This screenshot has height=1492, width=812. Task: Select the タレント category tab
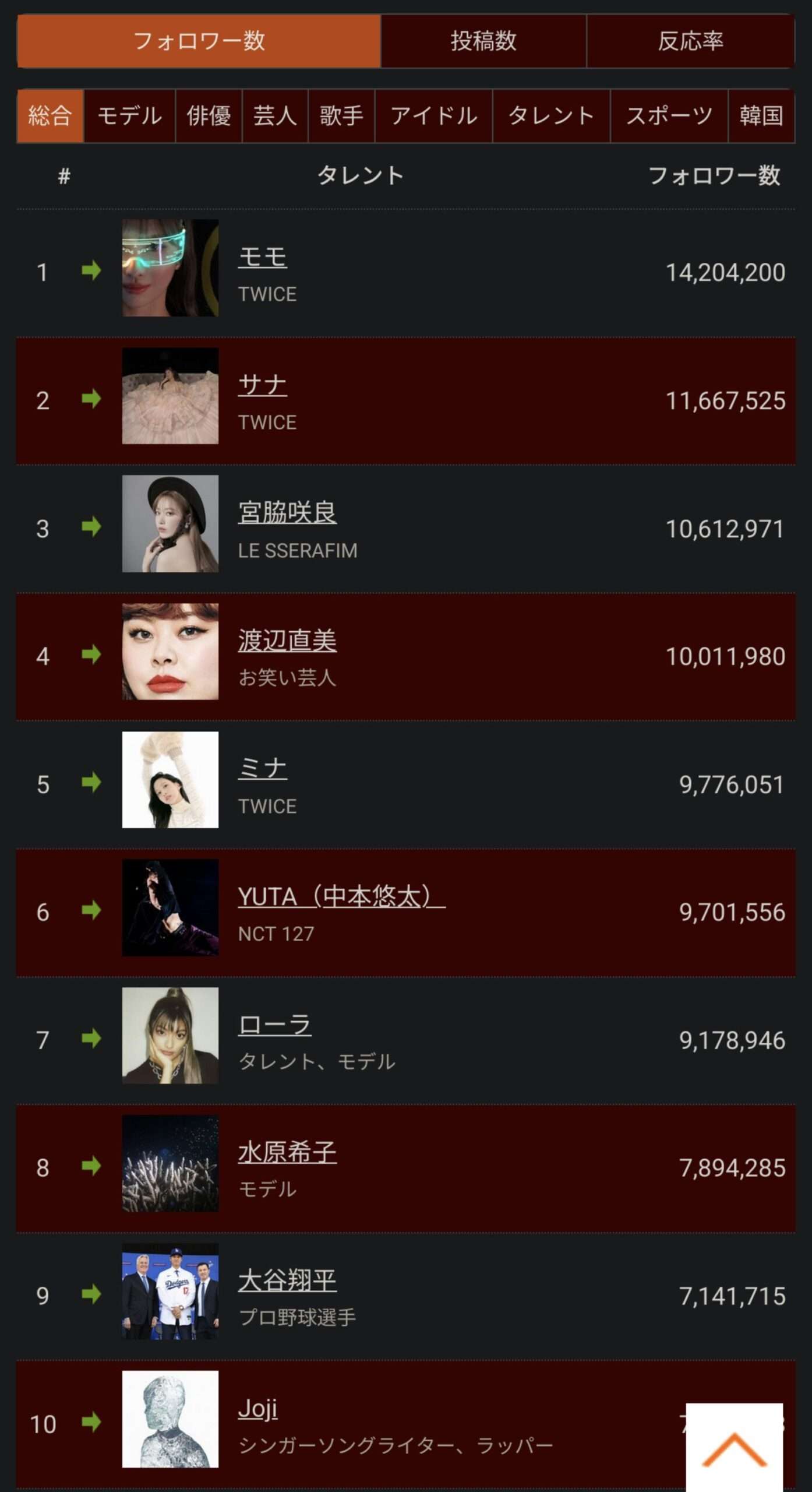[551, 115]
